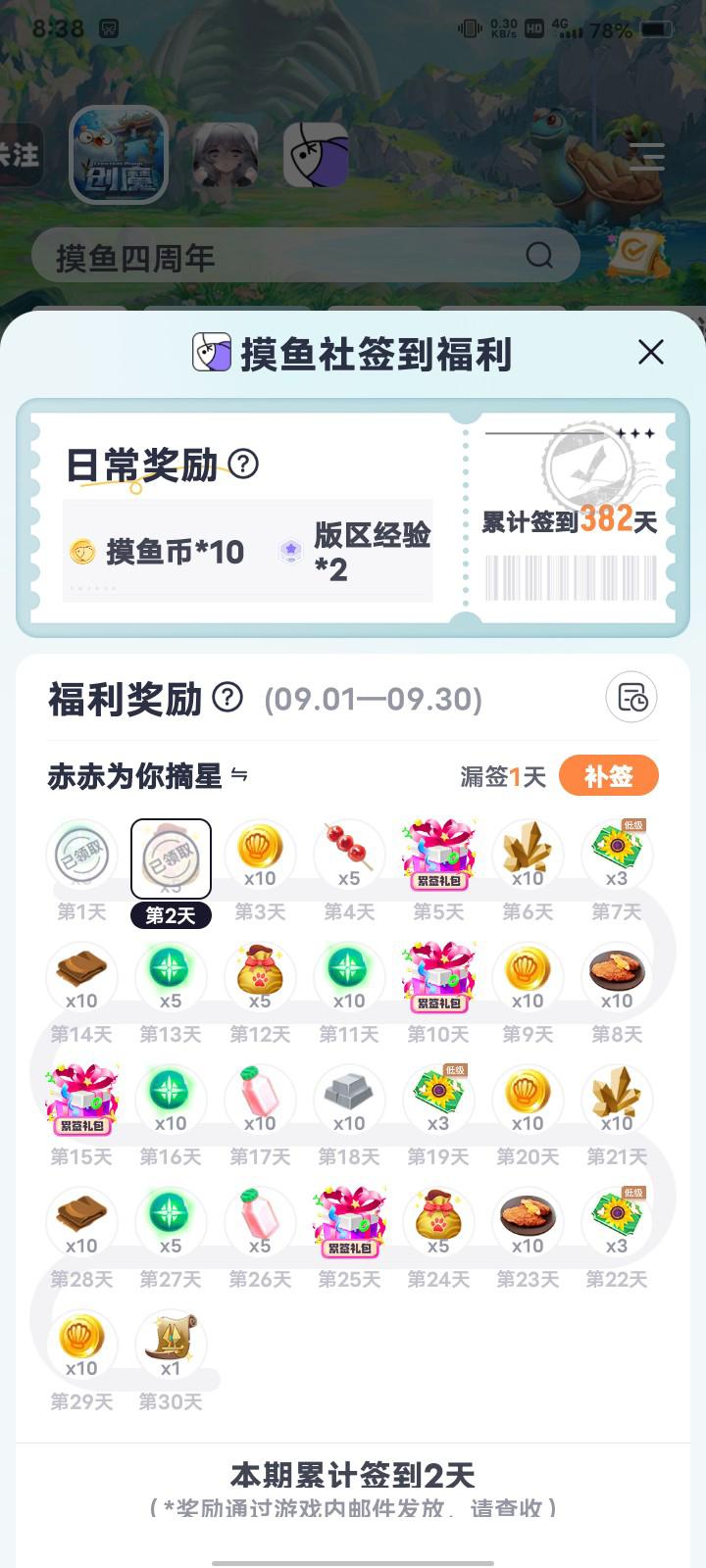Close the 摸鱼社签到福利 popup
The image size is (706, 1568).
pyautogui.click(x=651, y=353)
